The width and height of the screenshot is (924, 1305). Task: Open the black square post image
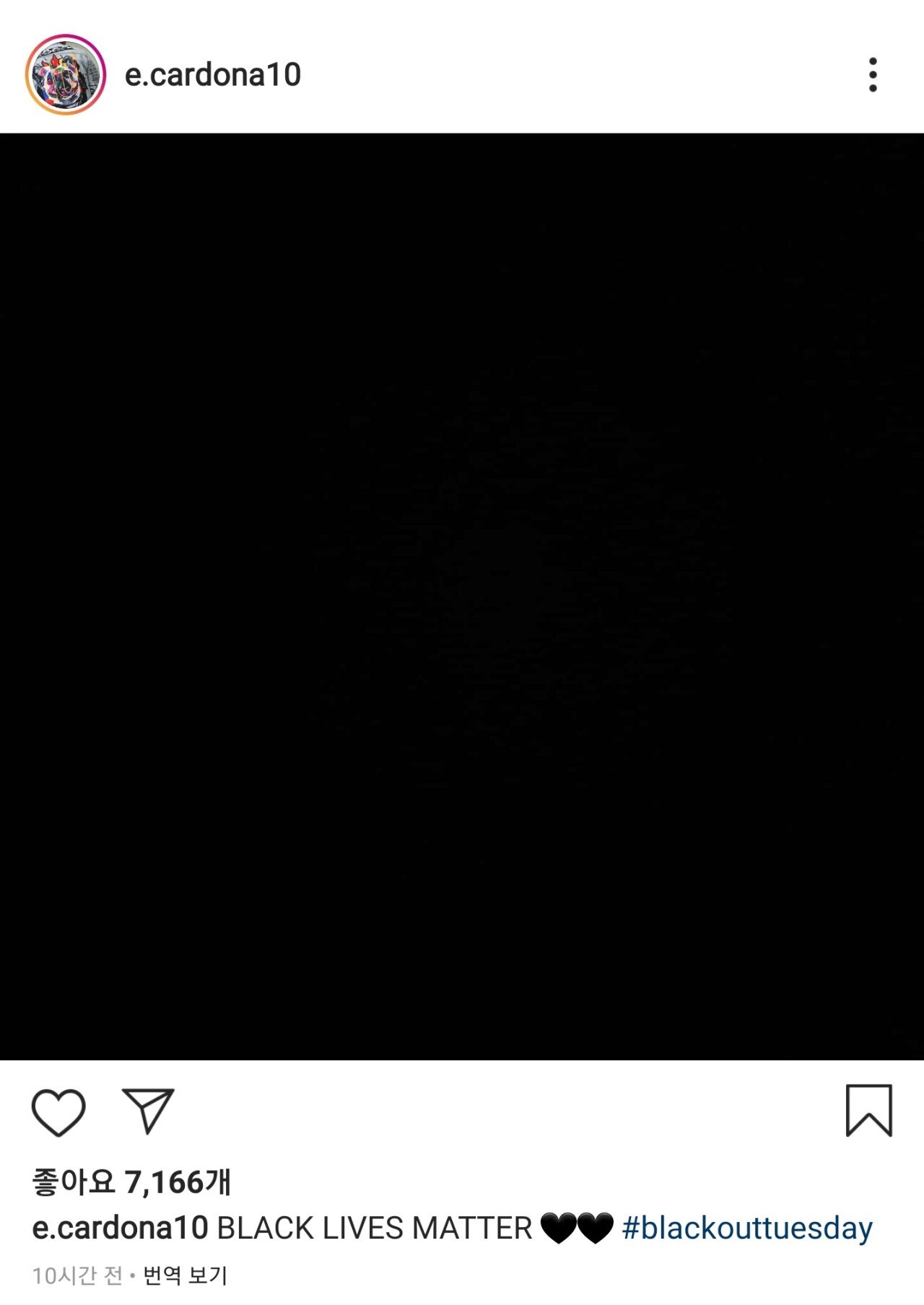(462, 596)
